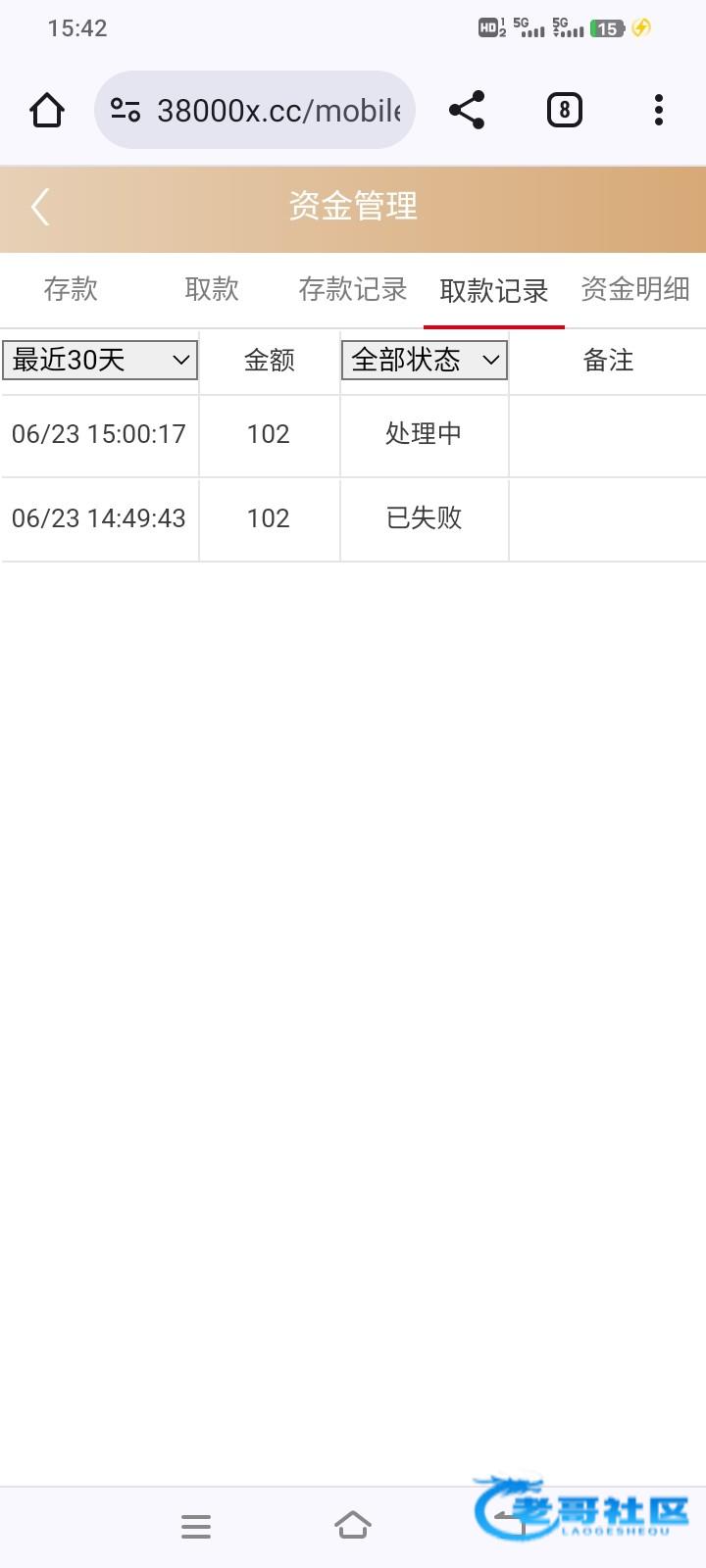The height and width of the screenshot is (1568, 706).
Task: Open the system recent apps menu
Action: 196,1526
